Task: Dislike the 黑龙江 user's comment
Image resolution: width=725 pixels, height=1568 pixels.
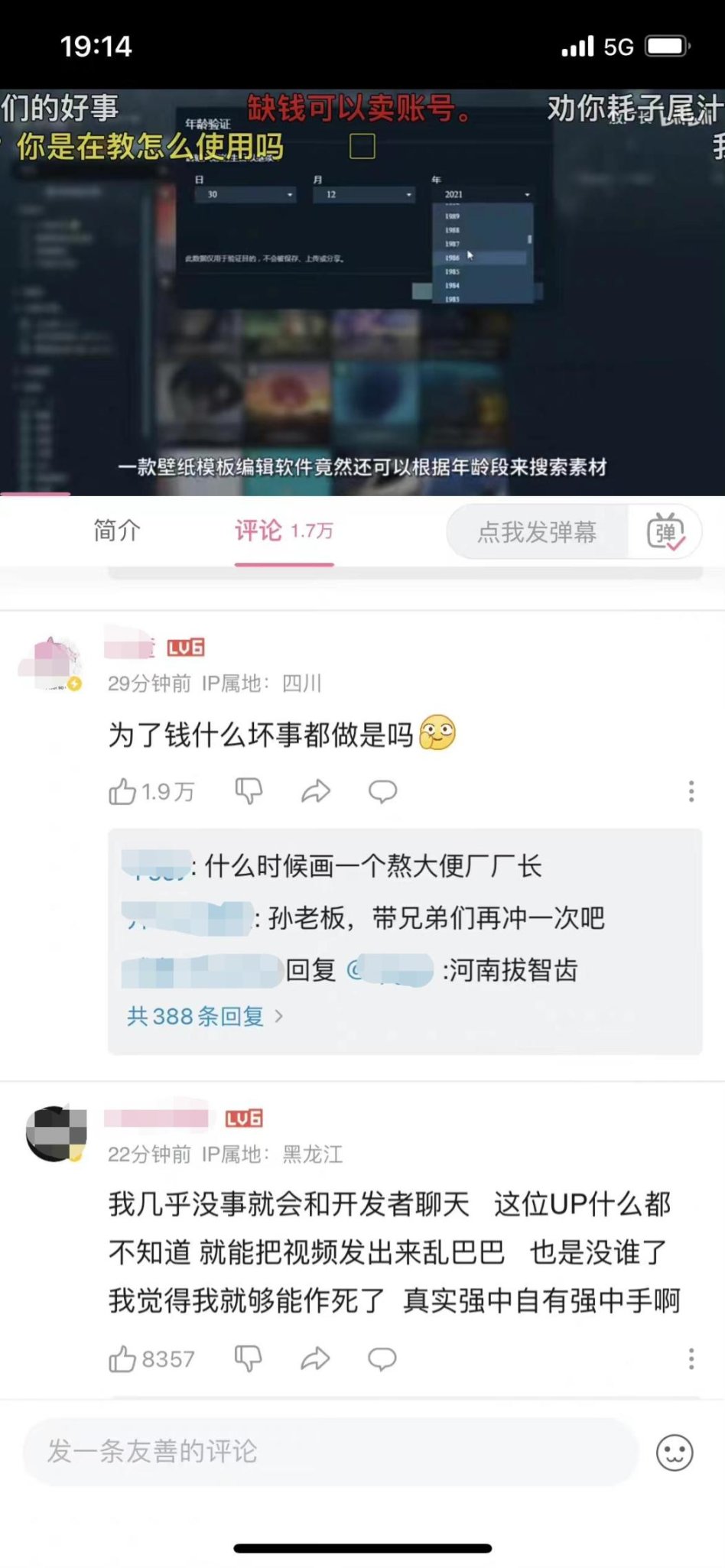Action: click(248, 1359)
